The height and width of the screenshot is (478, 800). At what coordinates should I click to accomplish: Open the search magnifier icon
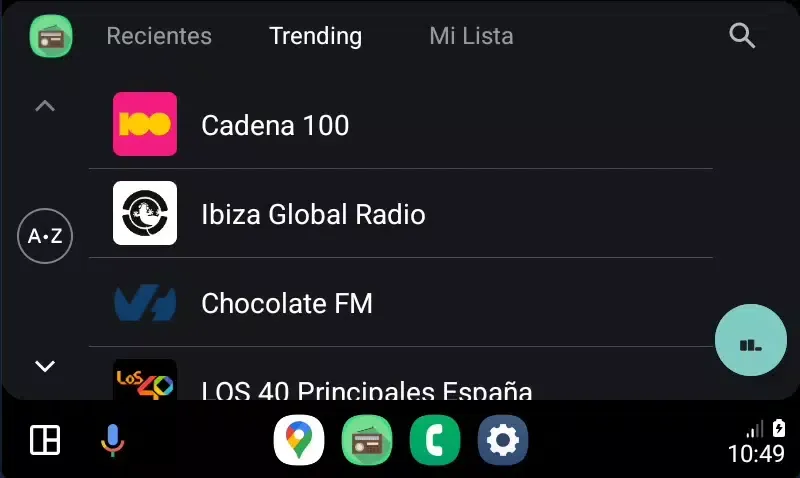click(x=742, y=36)
